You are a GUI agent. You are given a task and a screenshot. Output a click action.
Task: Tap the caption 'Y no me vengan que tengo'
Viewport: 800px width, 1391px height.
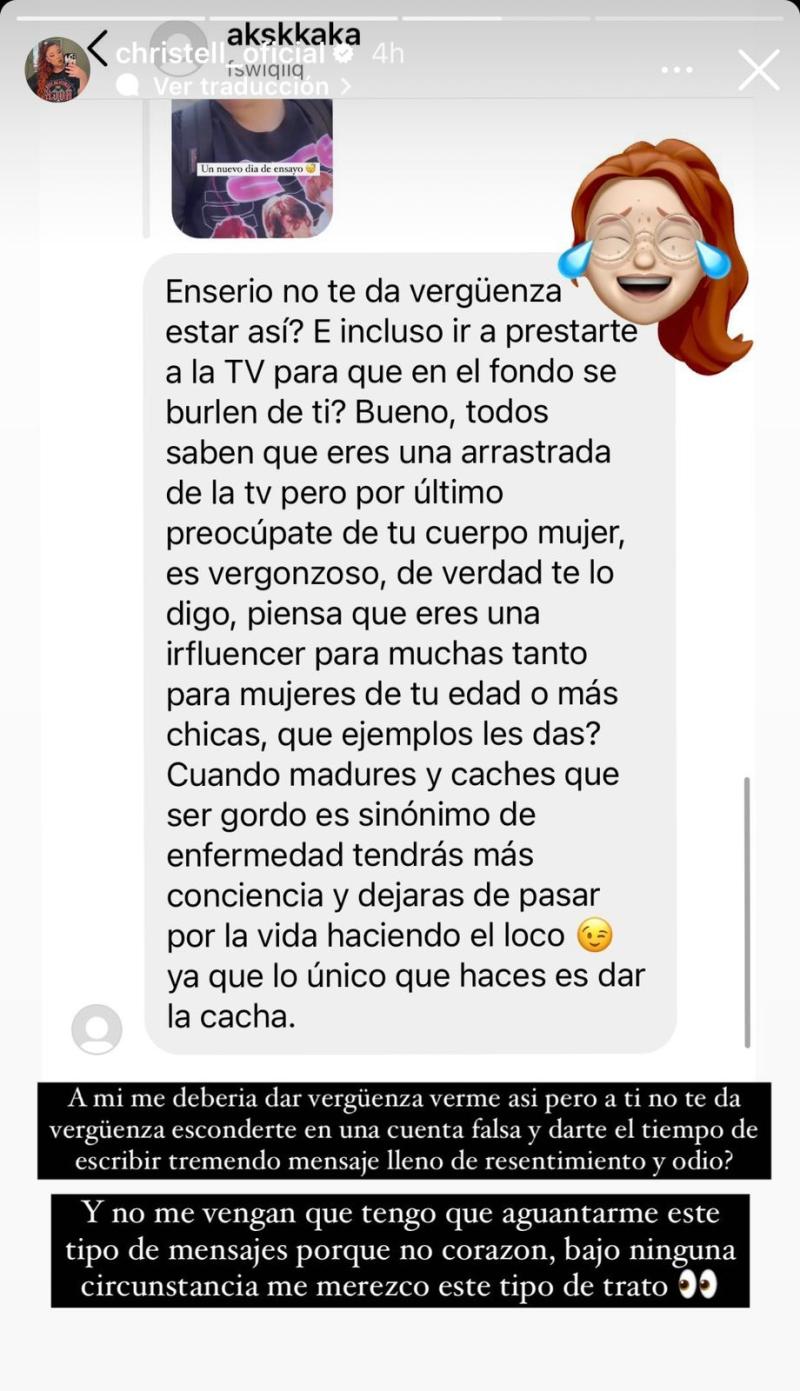[397, 1249]
